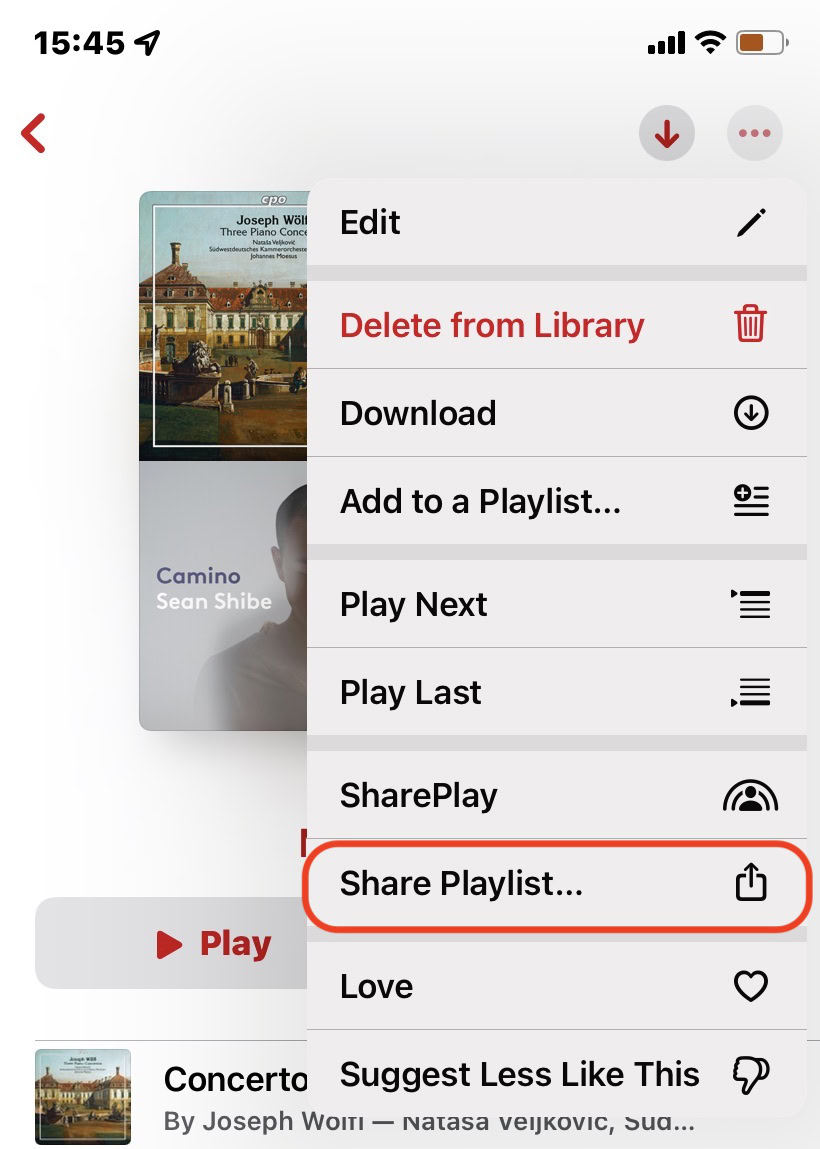Viewport: 820px width, 1149px height.
Task: Select Edit from the menu
Action: coord(555,222)
